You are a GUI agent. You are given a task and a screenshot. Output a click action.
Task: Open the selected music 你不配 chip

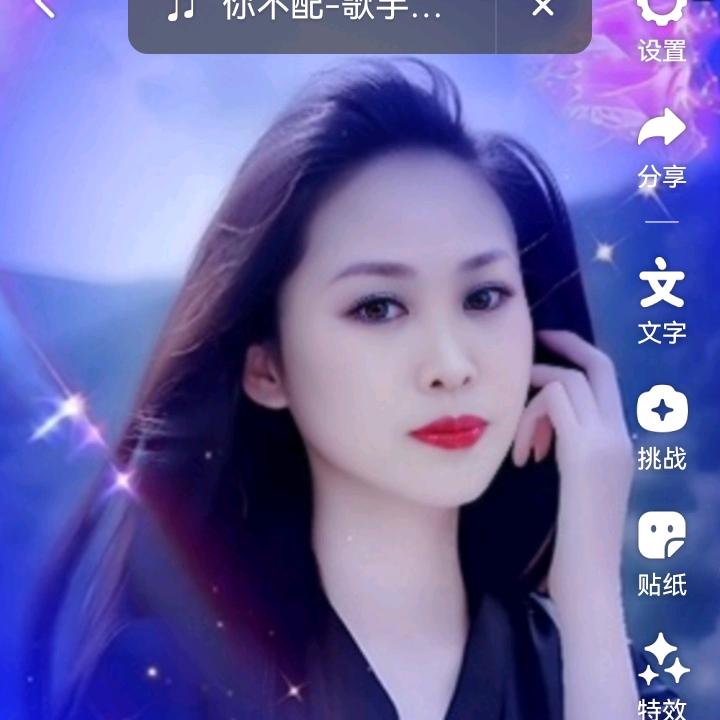tap(311, 16)
